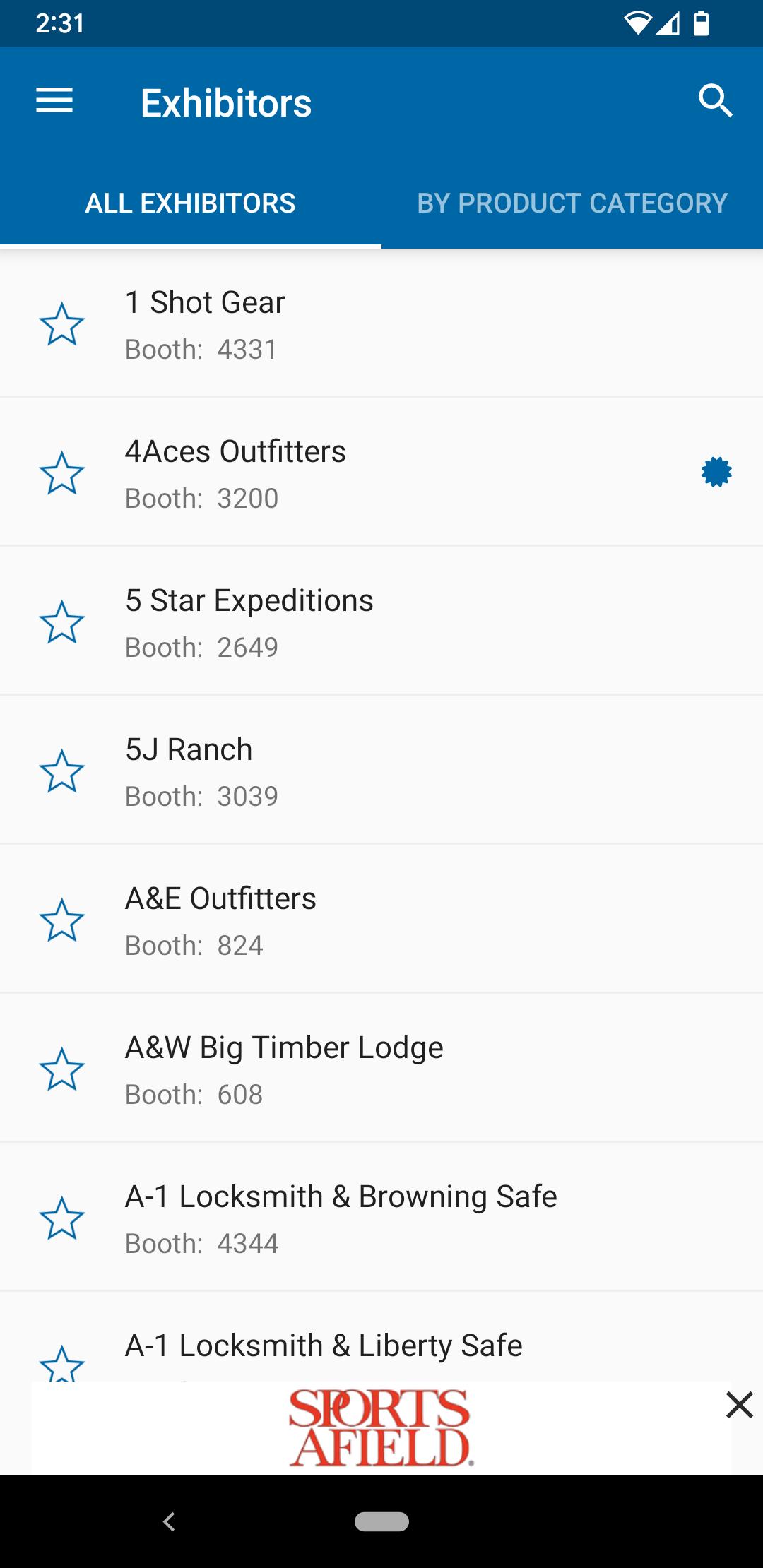
Task: Open the Sports Afield sponsor banner
Action: point(380,1427)
